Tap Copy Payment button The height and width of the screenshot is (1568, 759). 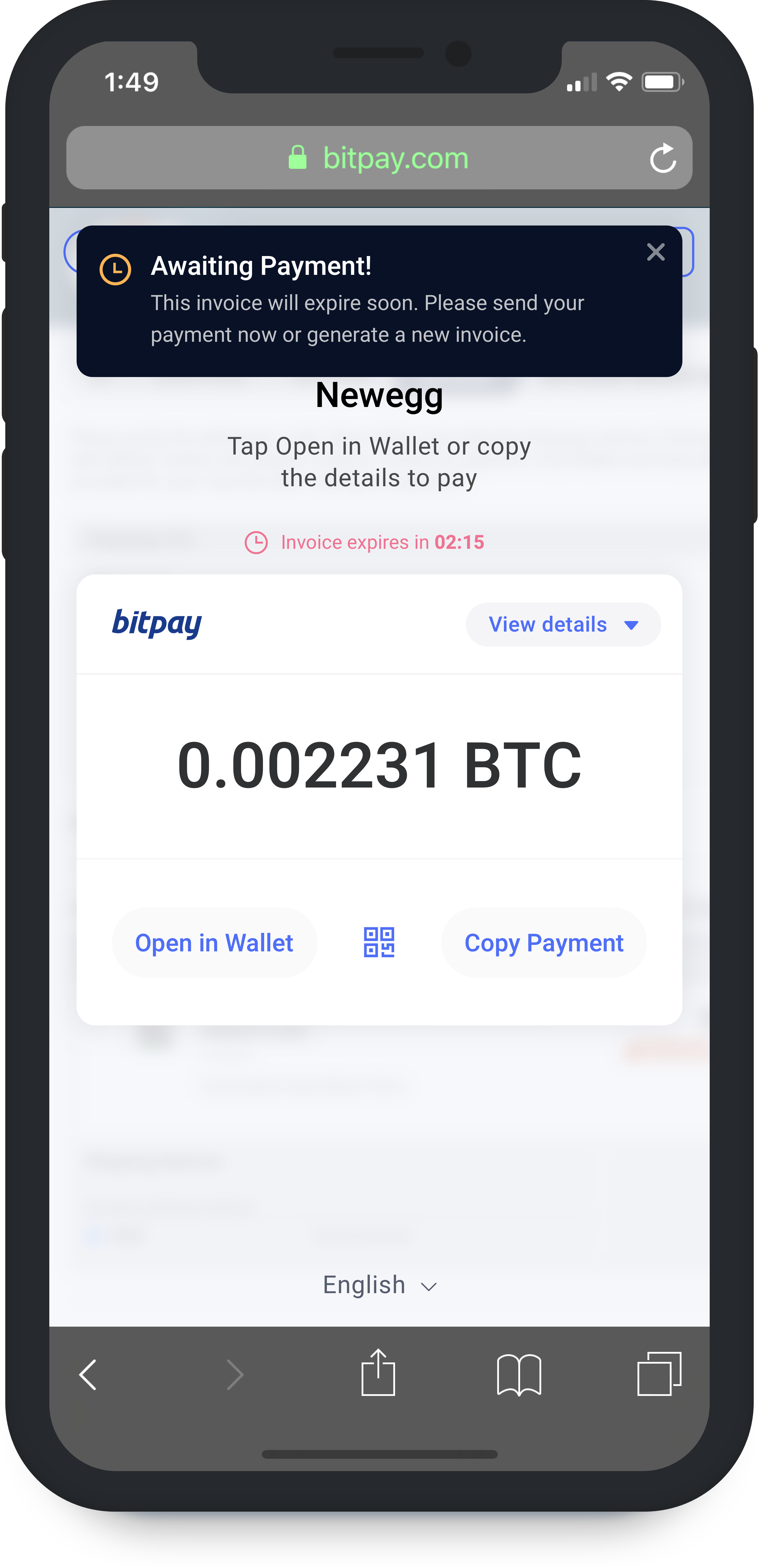(x=544, y=943)
